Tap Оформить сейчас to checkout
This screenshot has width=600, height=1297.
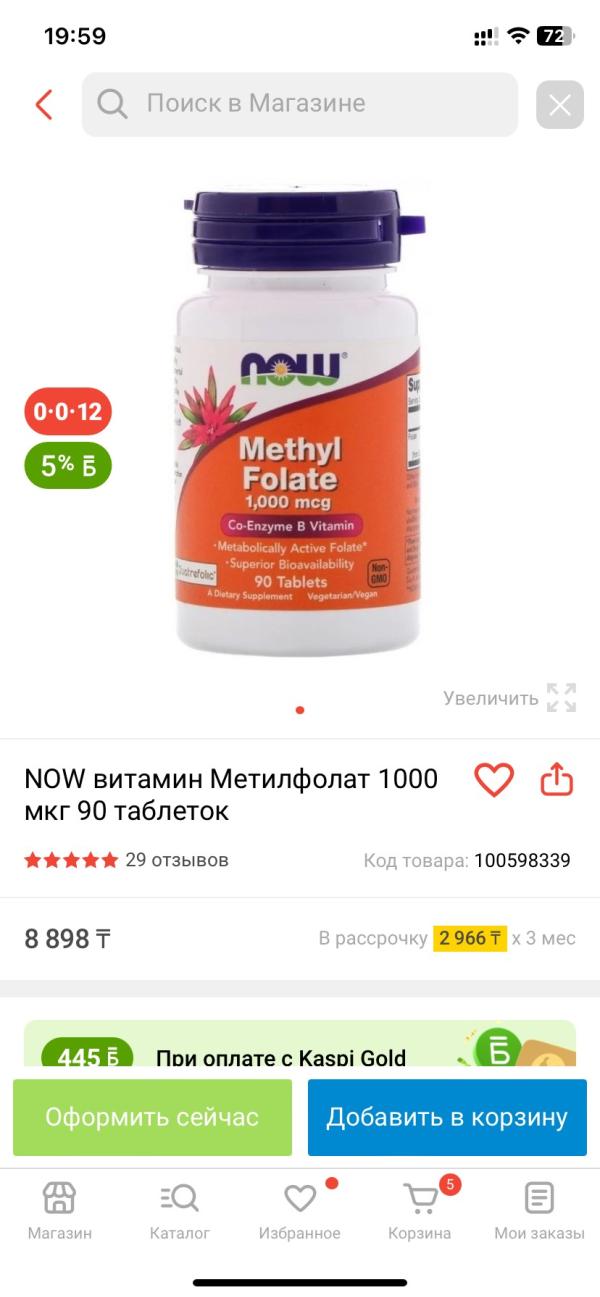[x=152, y=1117]
